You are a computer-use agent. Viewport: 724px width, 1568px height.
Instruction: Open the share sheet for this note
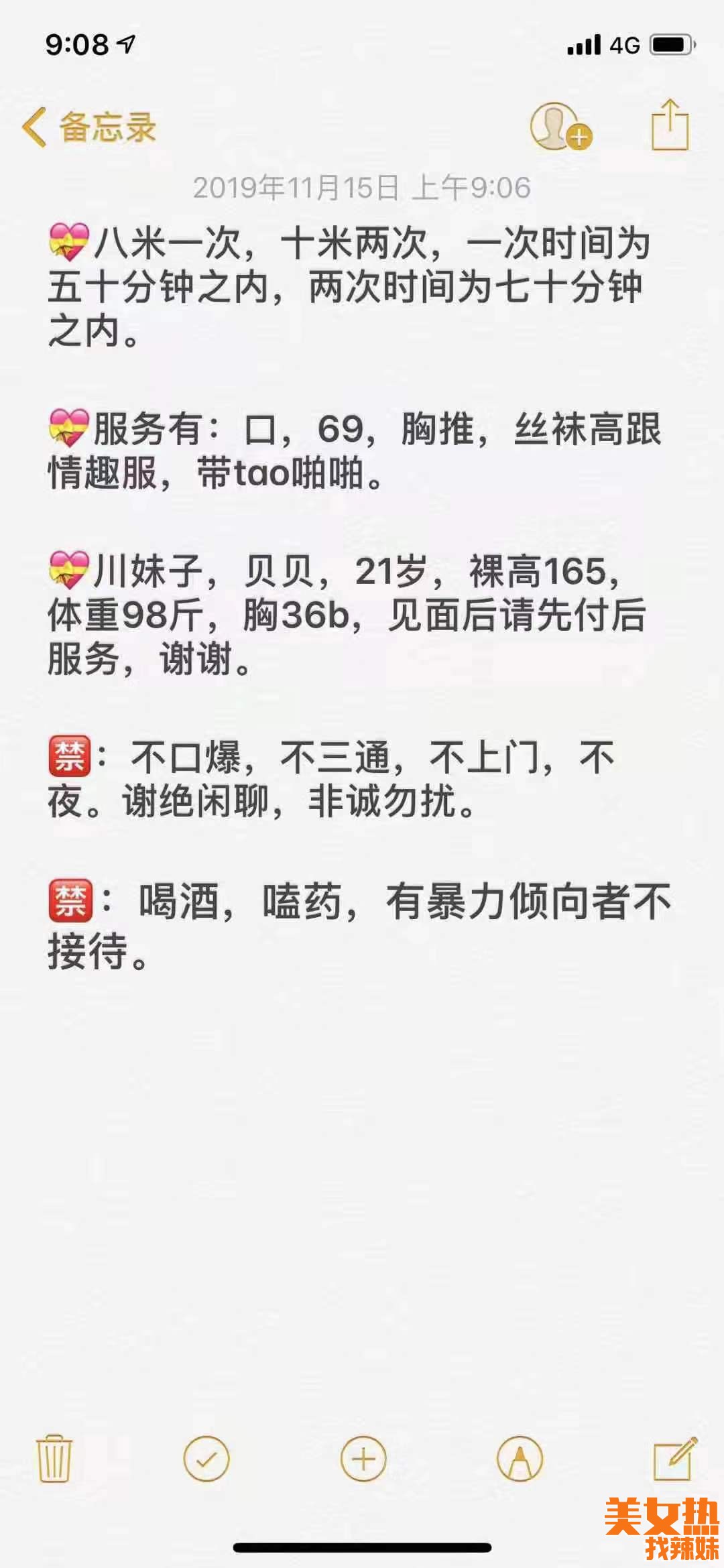(x=670, y=125)
